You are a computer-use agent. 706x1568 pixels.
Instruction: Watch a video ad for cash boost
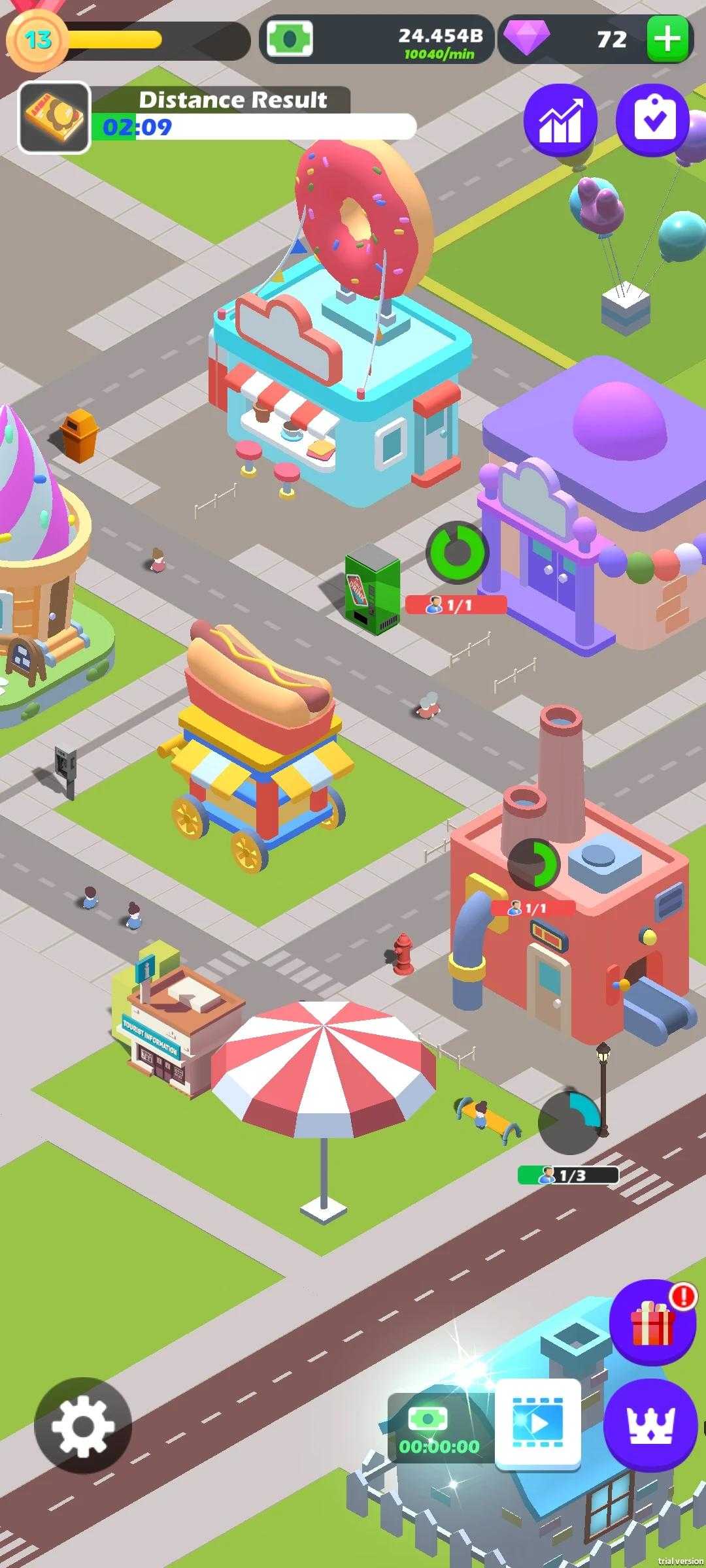(x=537, y=1423)
